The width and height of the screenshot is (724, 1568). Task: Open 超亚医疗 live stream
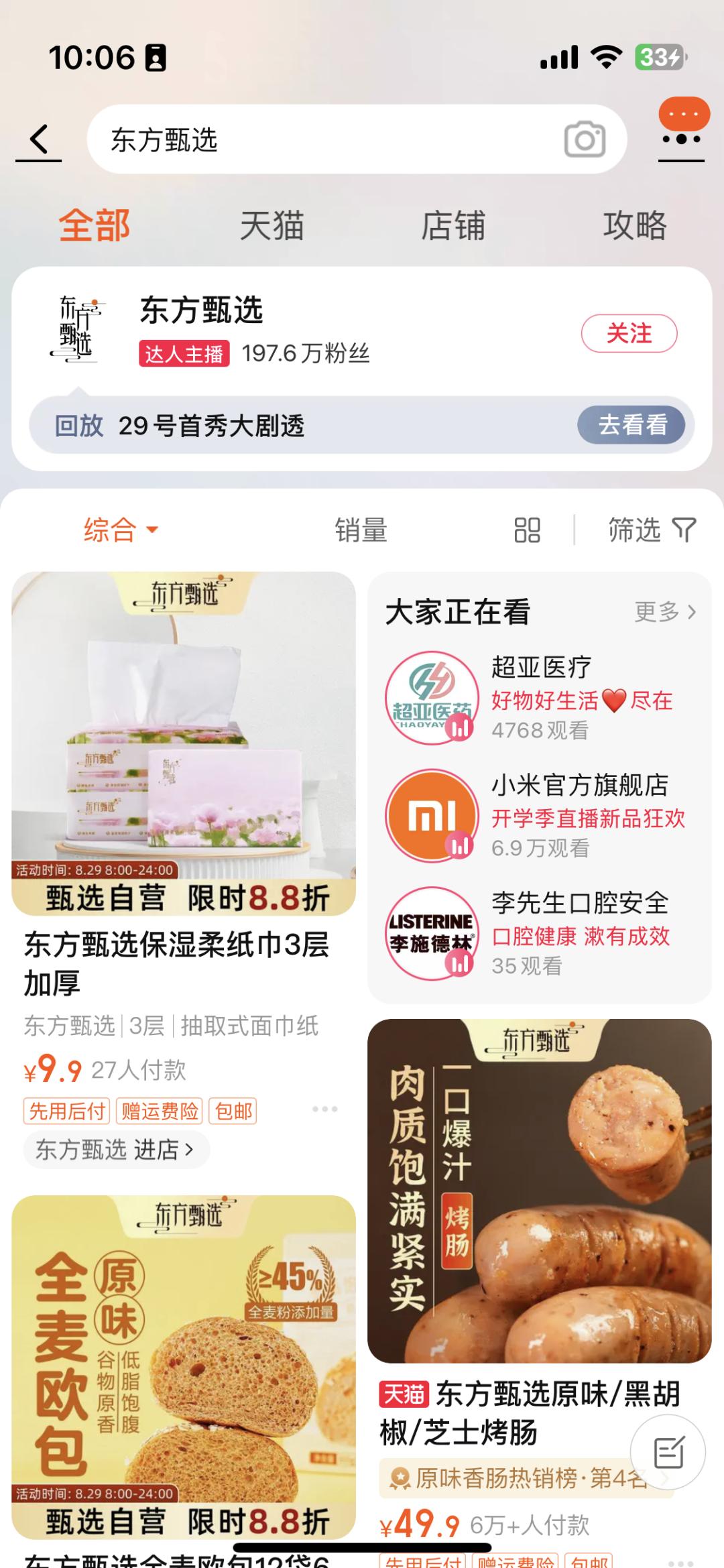click(x=540, y=698)
